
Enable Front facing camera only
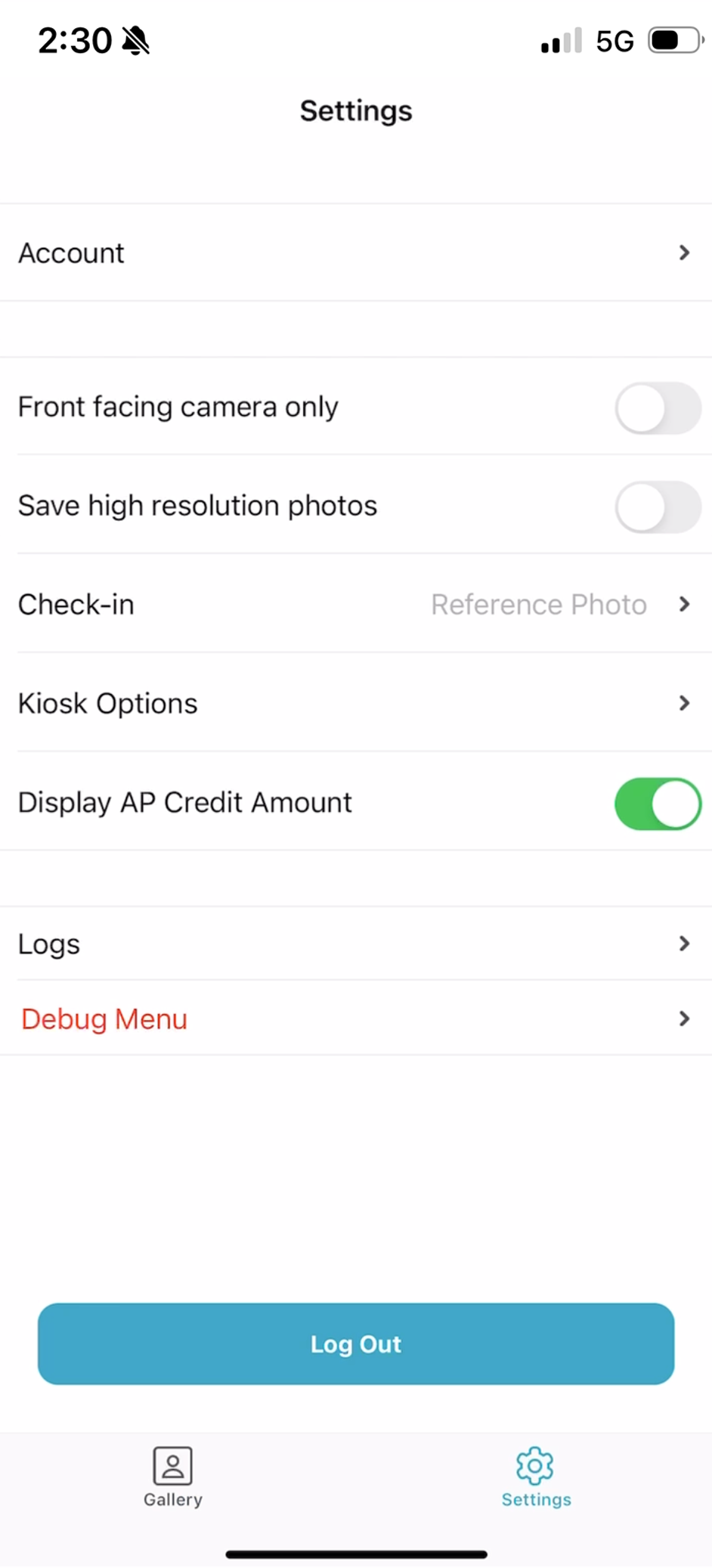tap(658, 408)
